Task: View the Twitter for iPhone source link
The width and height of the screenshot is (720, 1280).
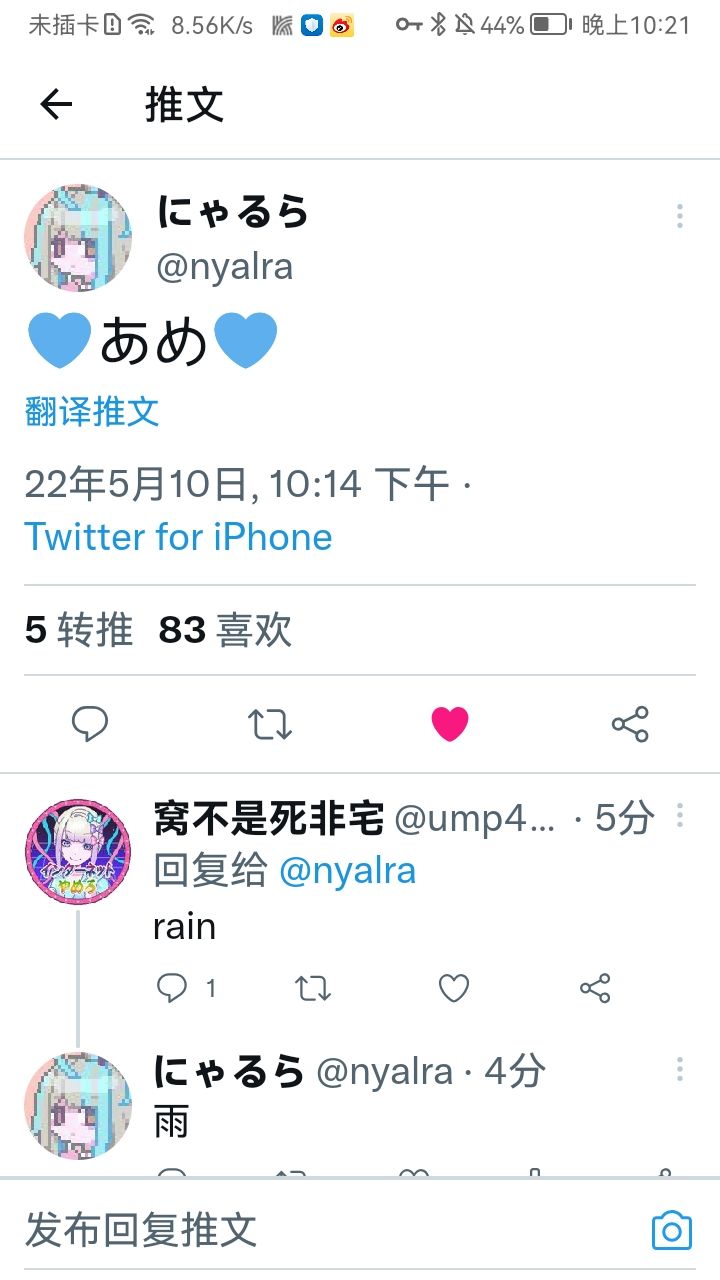Action: (179, 537)
